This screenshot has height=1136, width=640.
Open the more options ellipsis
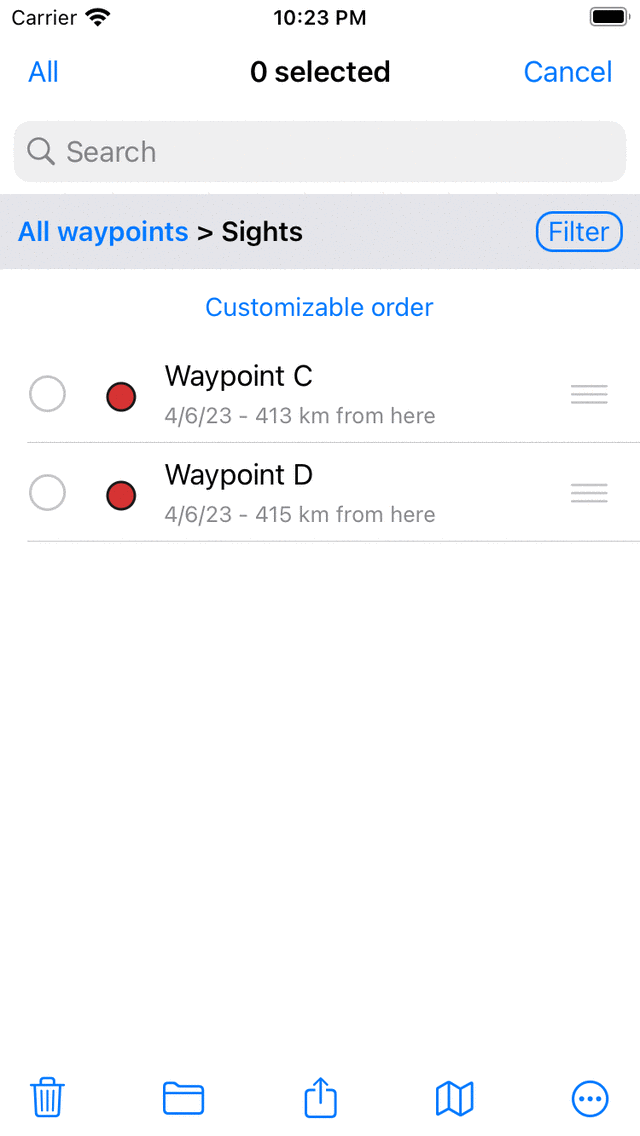589,1098
